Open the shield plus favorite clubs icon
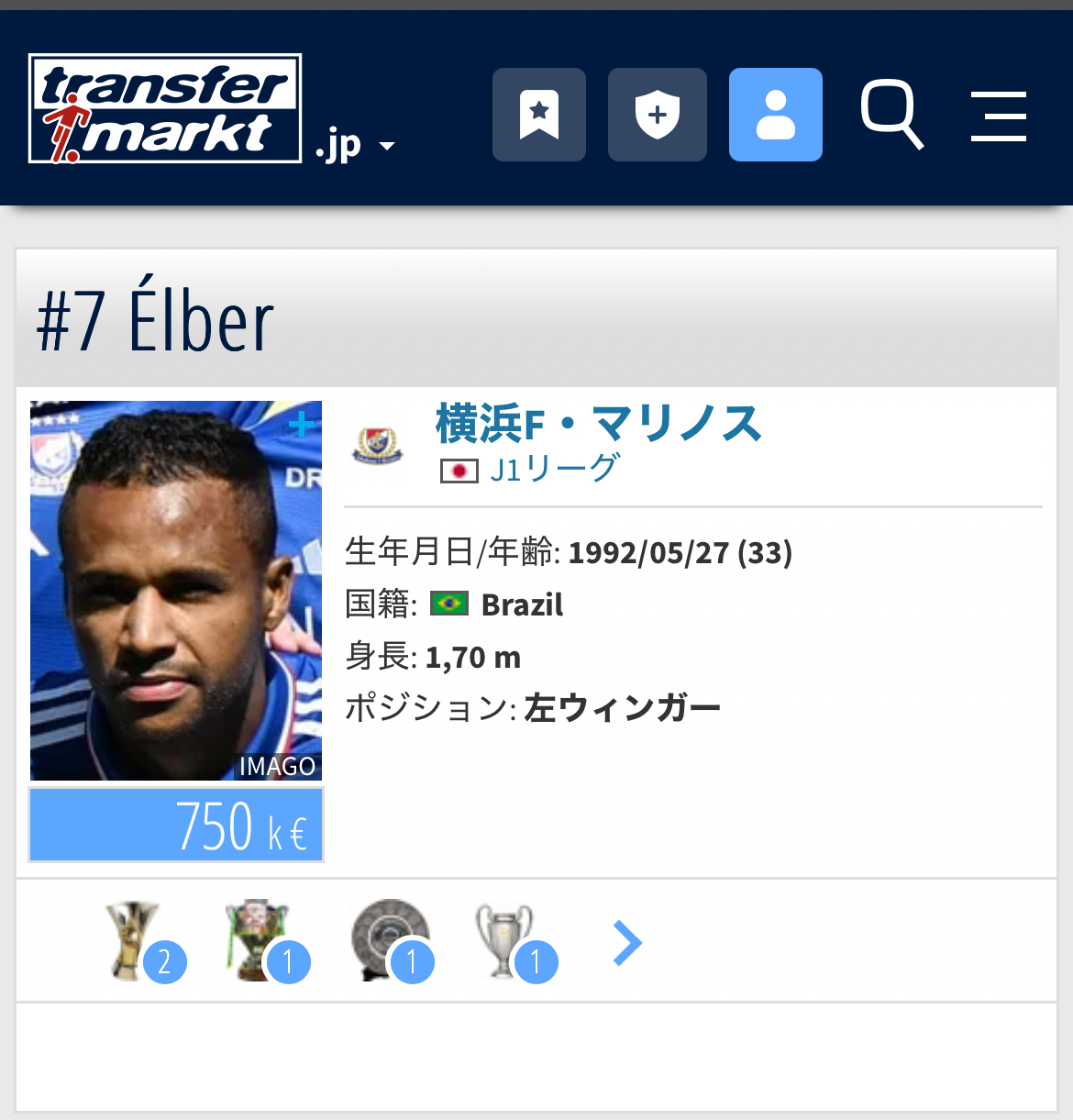 [657, 115]
